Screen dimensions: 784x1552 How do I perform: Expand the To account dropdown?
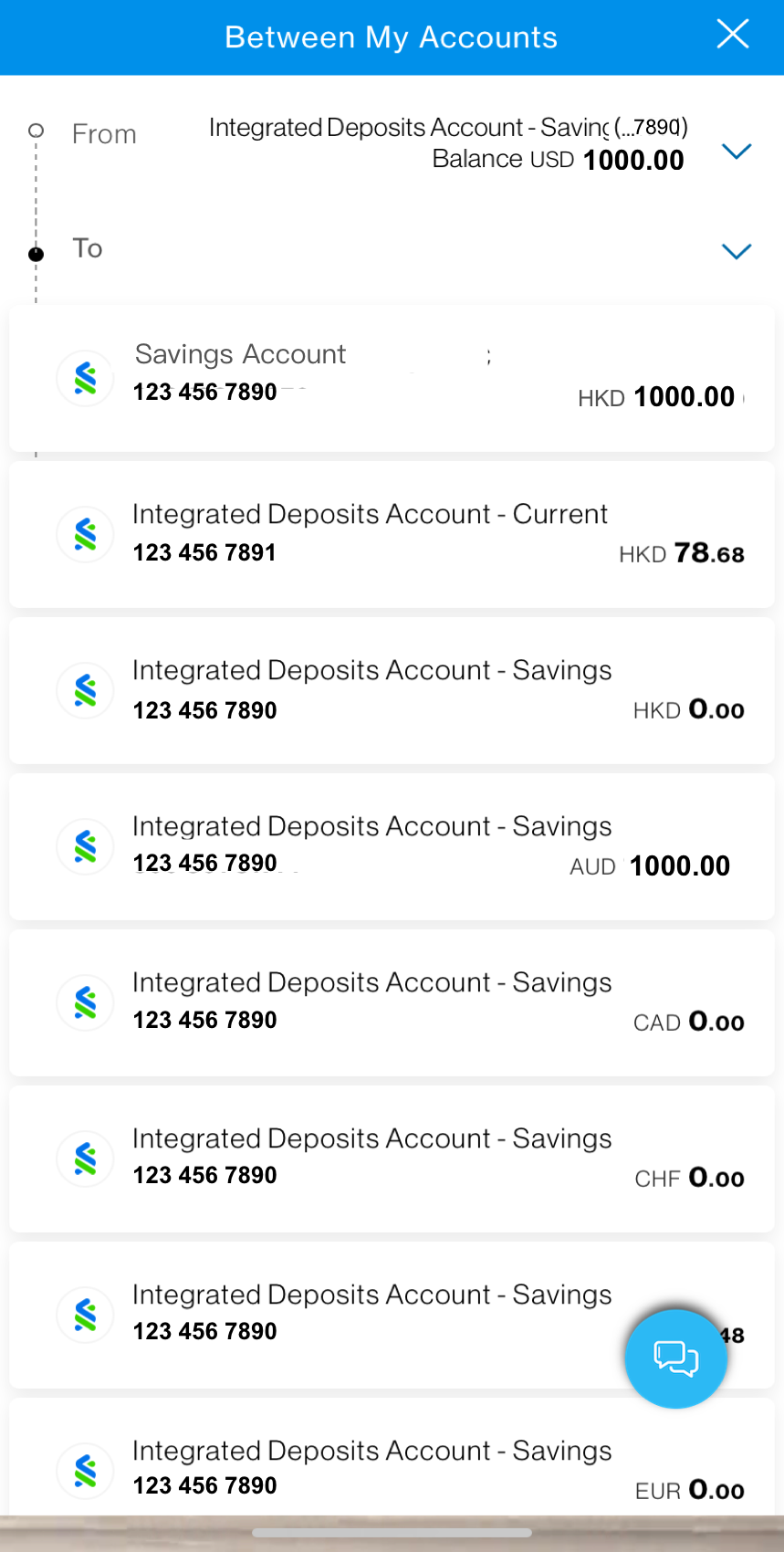[737, 250]
